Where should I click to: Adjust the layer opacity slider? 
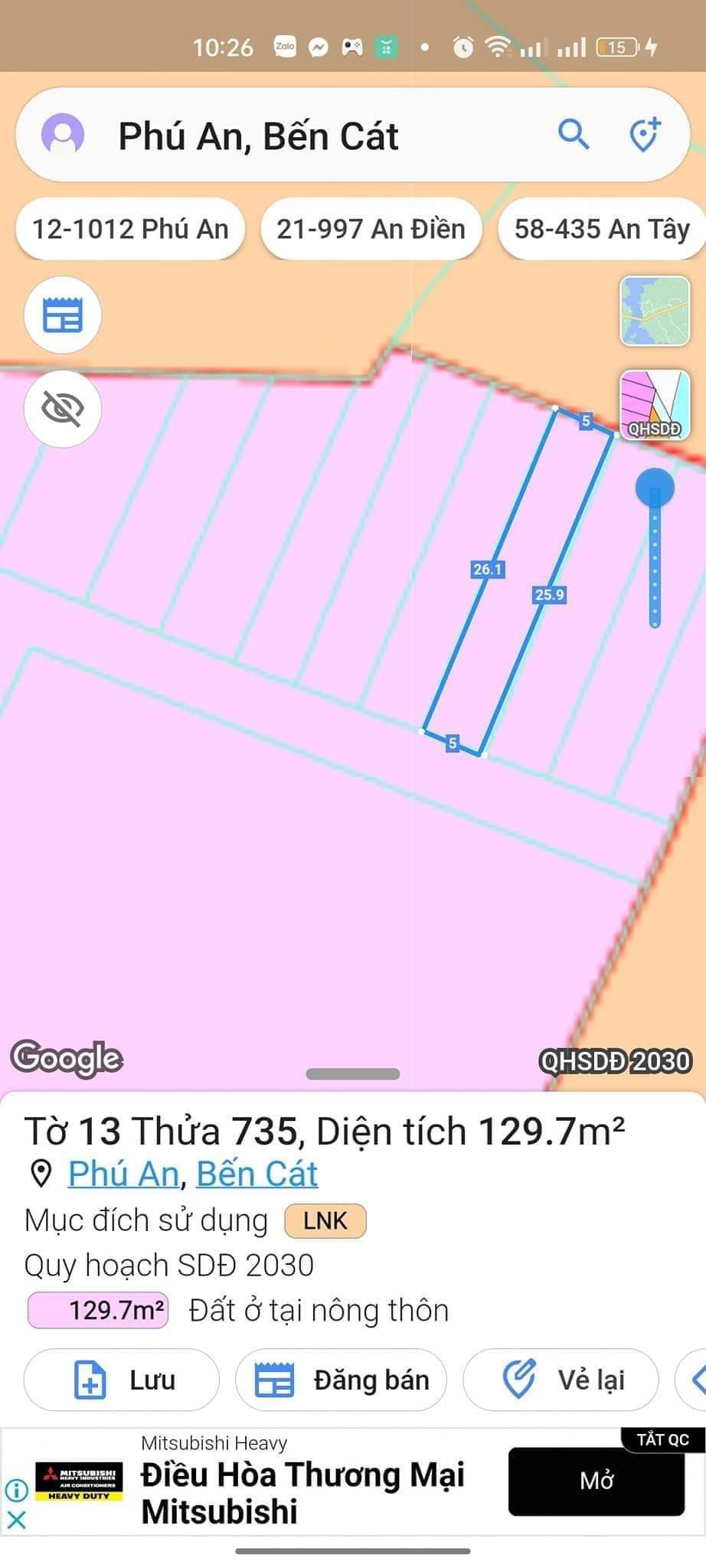(655, 488)
